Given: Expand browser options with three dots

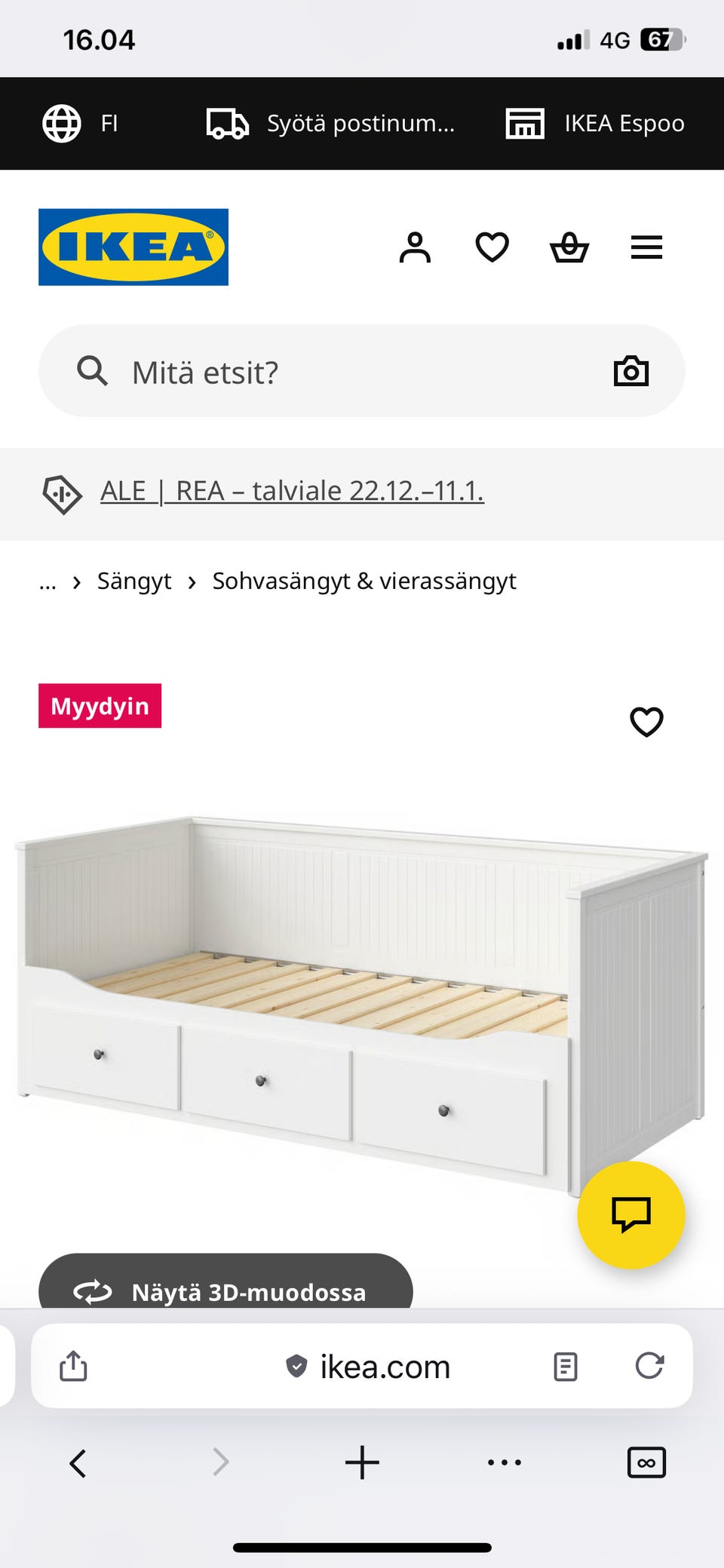Looking at the screenshot, I should point(502,1463).
